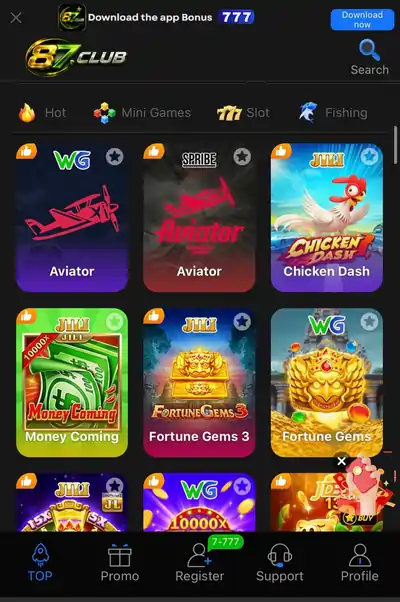Tap the Download now button
The width and height of the screenshot is (400, 602).
coord(362,20)
